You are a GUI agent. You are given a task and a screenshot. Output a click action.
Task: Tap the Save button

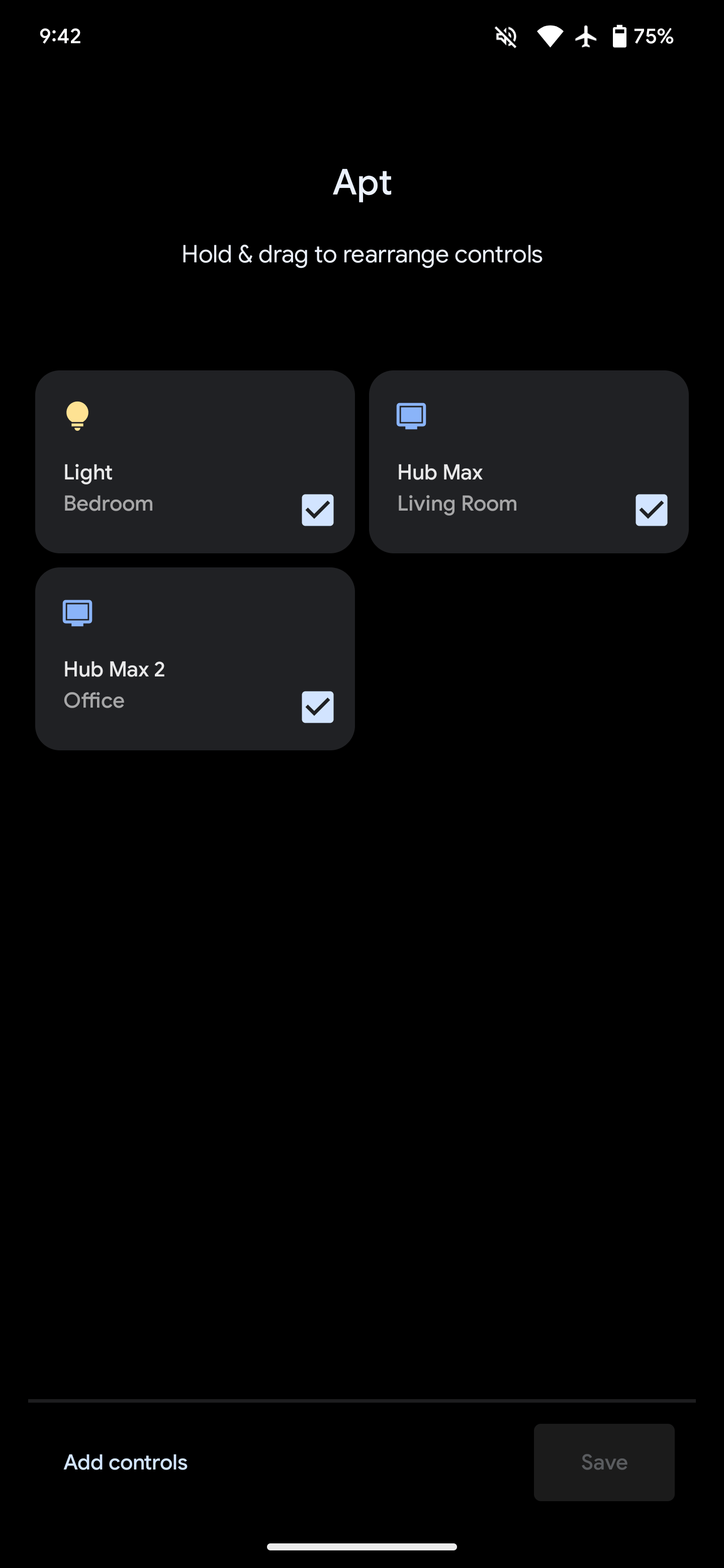point(603,1462)
